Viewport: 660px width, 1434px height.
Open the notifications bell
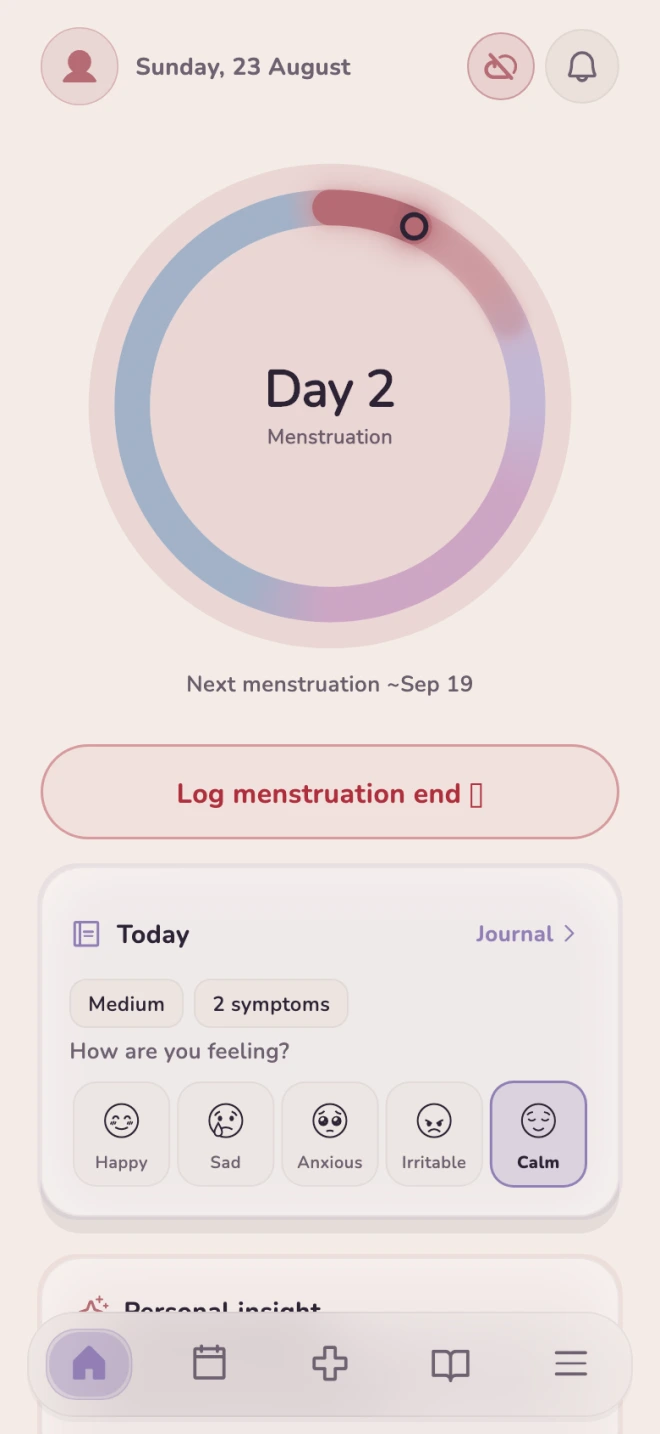pos(582,67)
